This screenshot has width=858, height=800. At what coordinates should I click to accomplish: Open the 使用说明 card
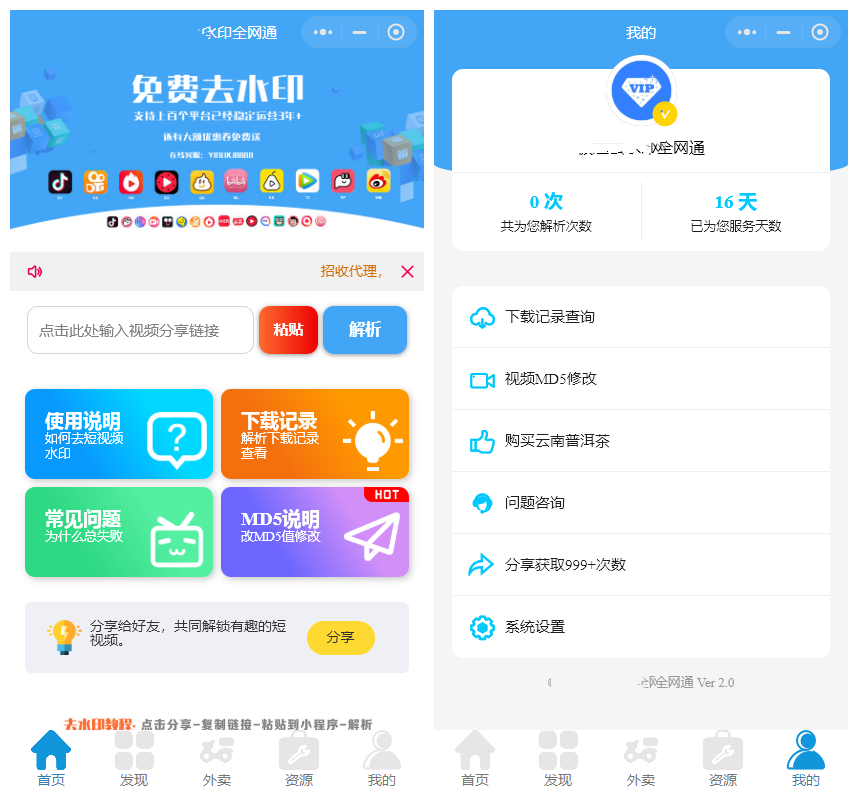(119, 434)
